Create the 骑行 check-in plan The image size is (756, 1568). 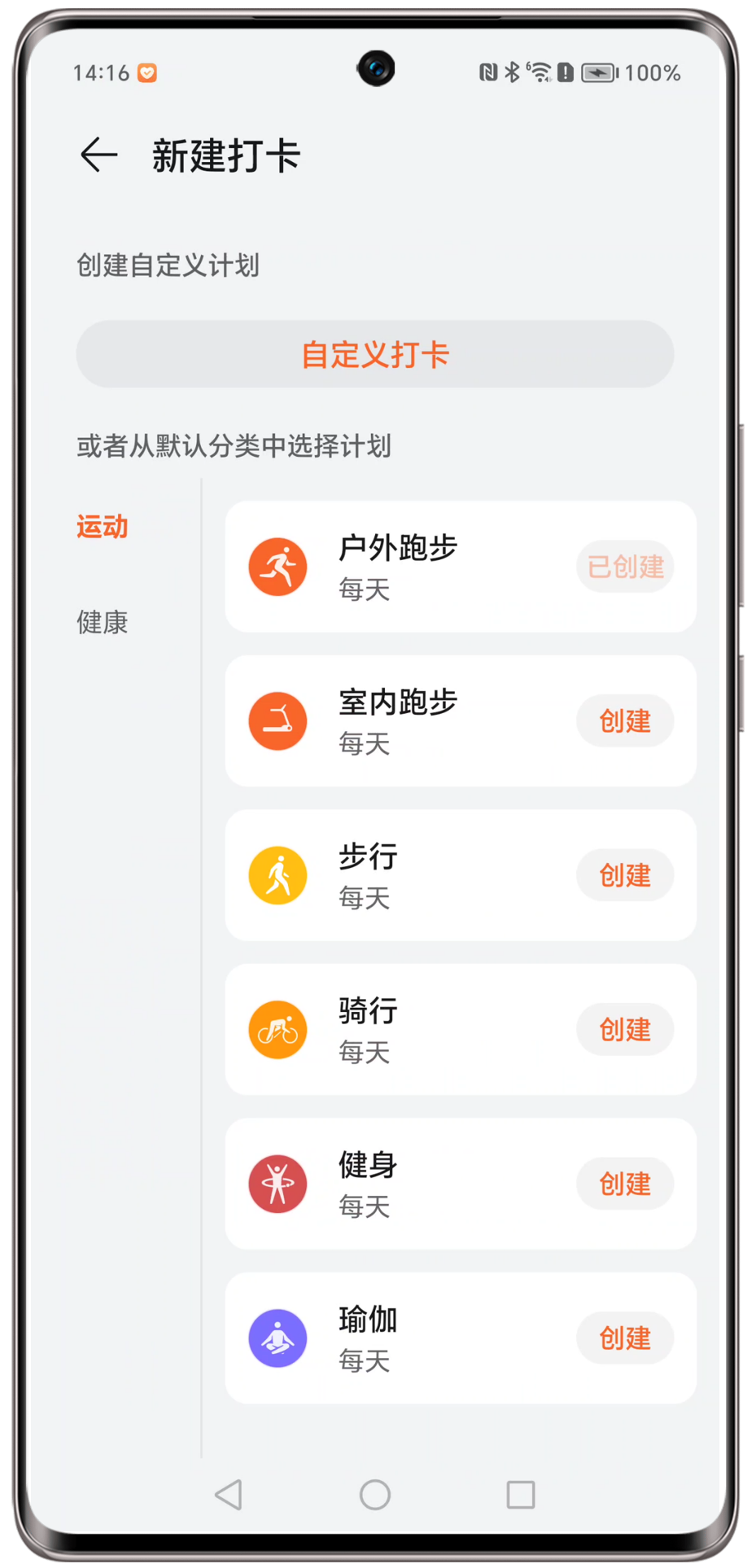point(624,1029)
